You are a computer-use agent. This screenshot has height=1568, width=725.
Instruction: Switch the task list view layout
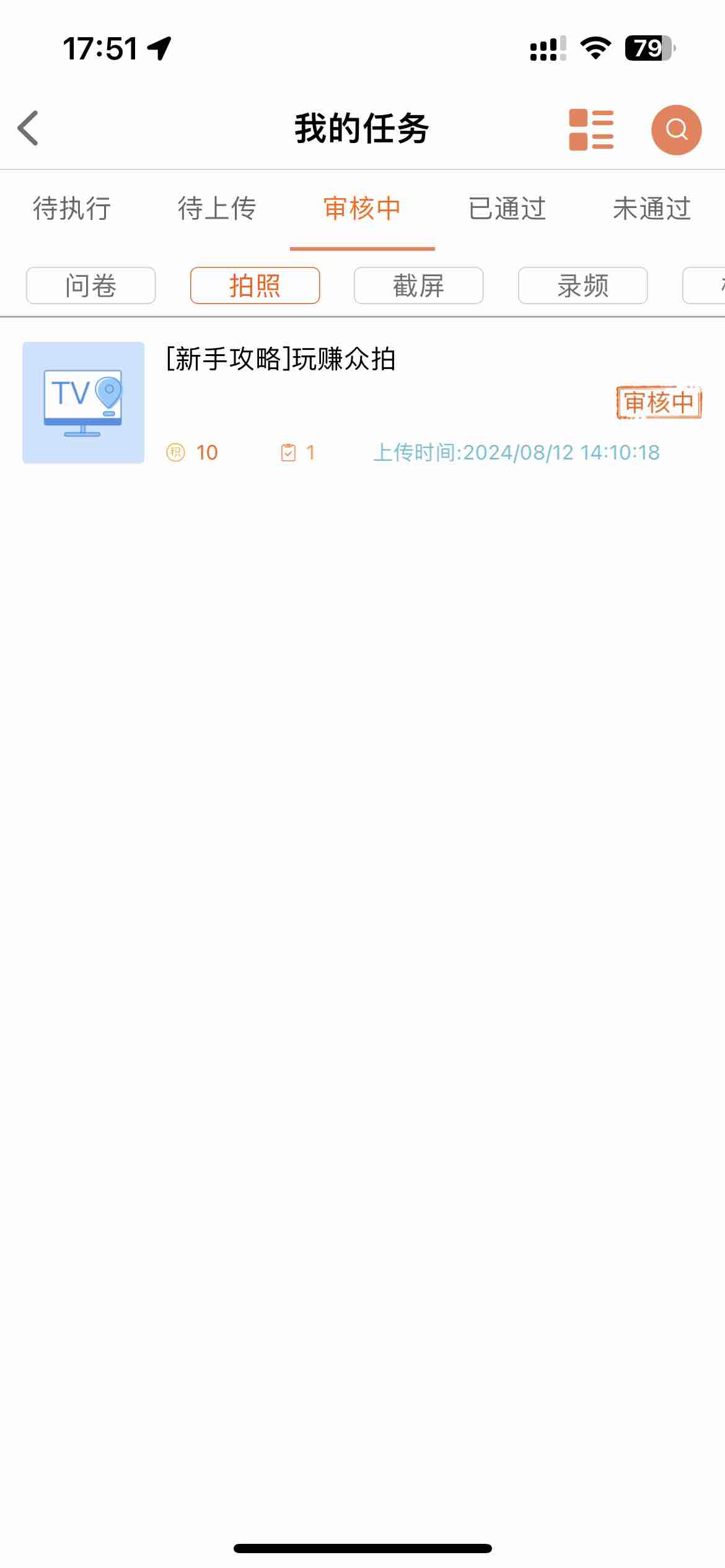[x=591, y=129]
